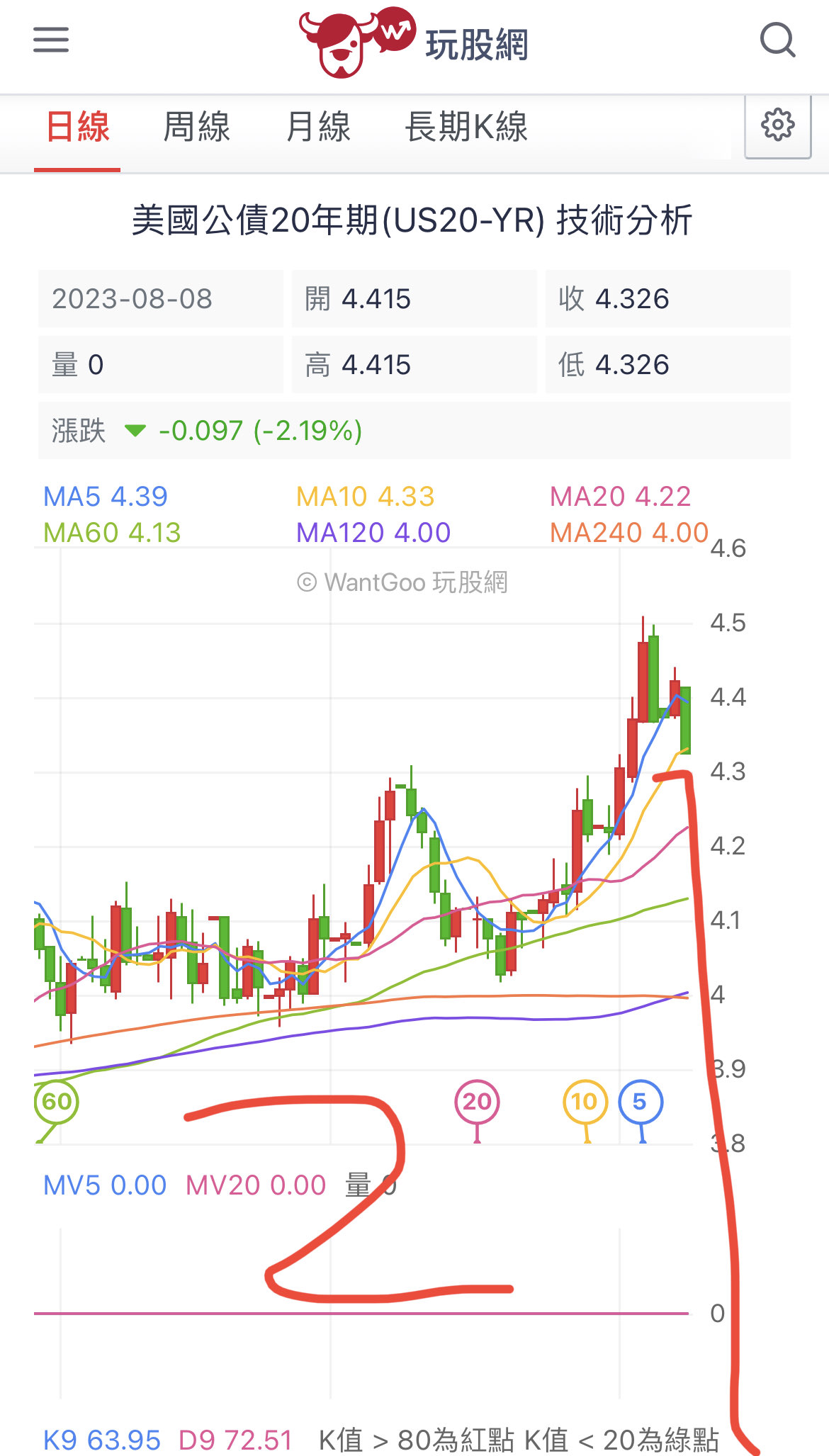Screen dimensions: 829x1456
Task: Toggle the MA60 line marker
Action: point(57,1102)
